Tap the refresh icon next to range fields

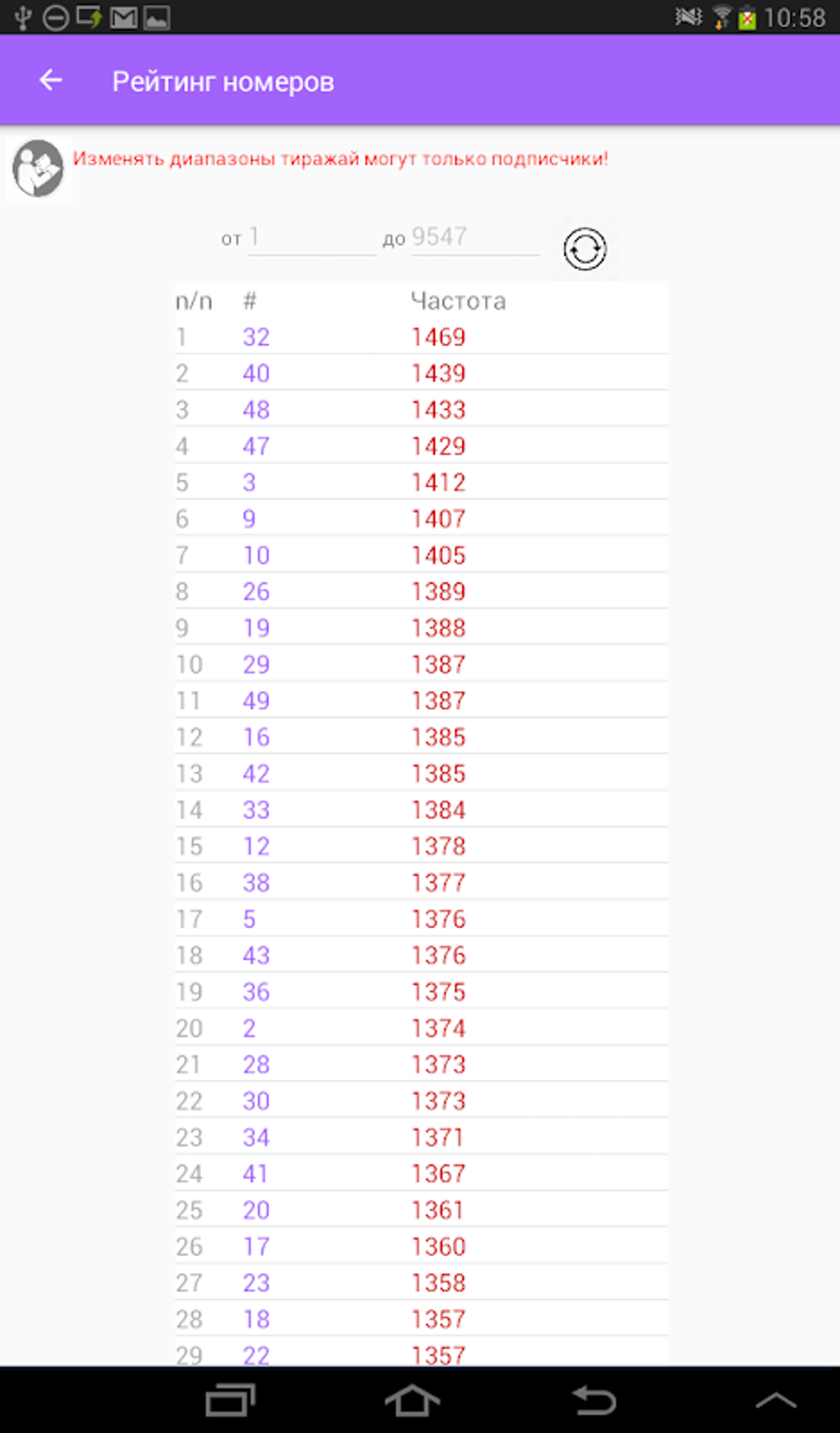[585, 249]
